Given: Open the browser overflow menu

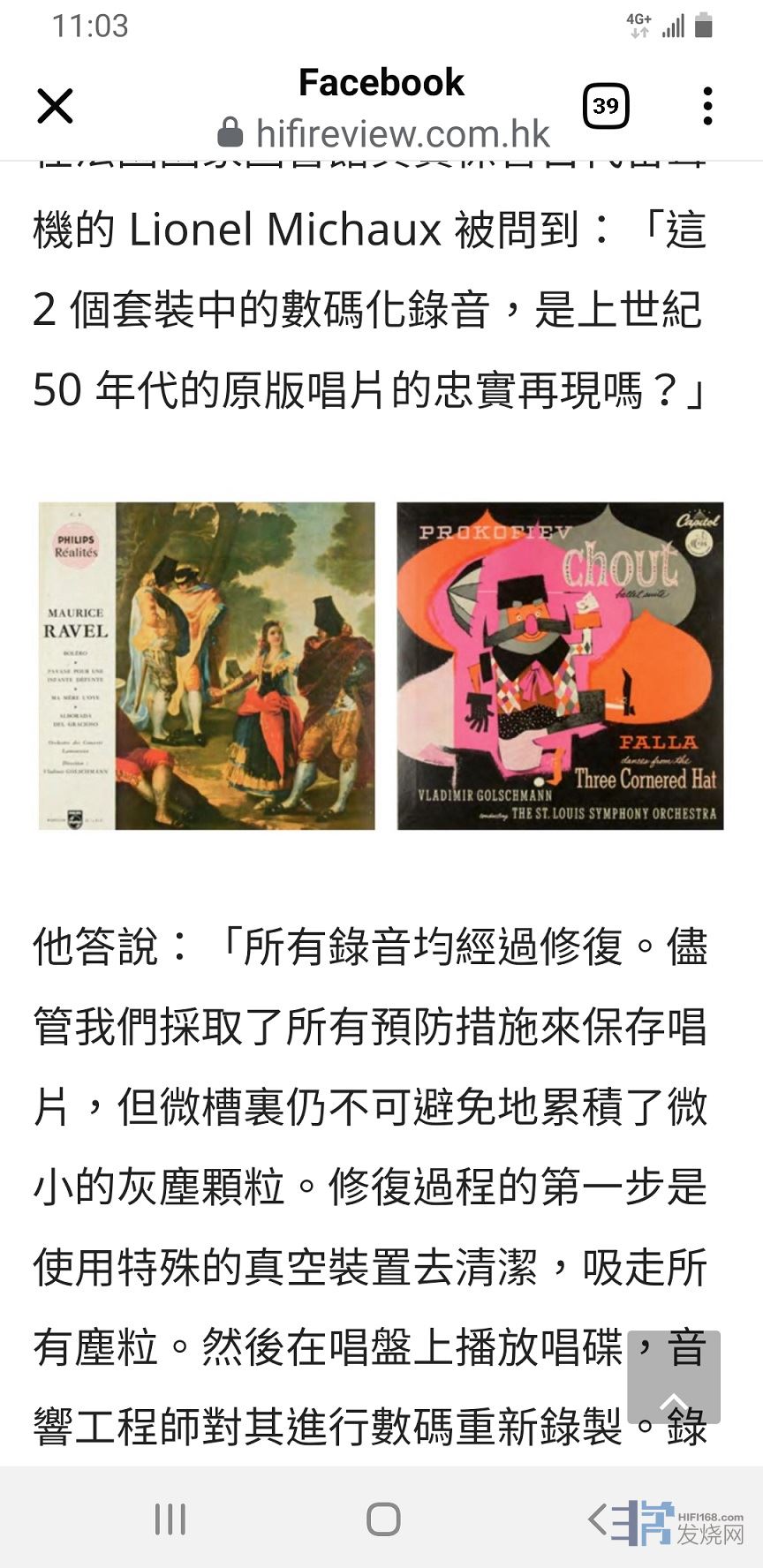Looking at the screenshot, I should click(707, 107).
